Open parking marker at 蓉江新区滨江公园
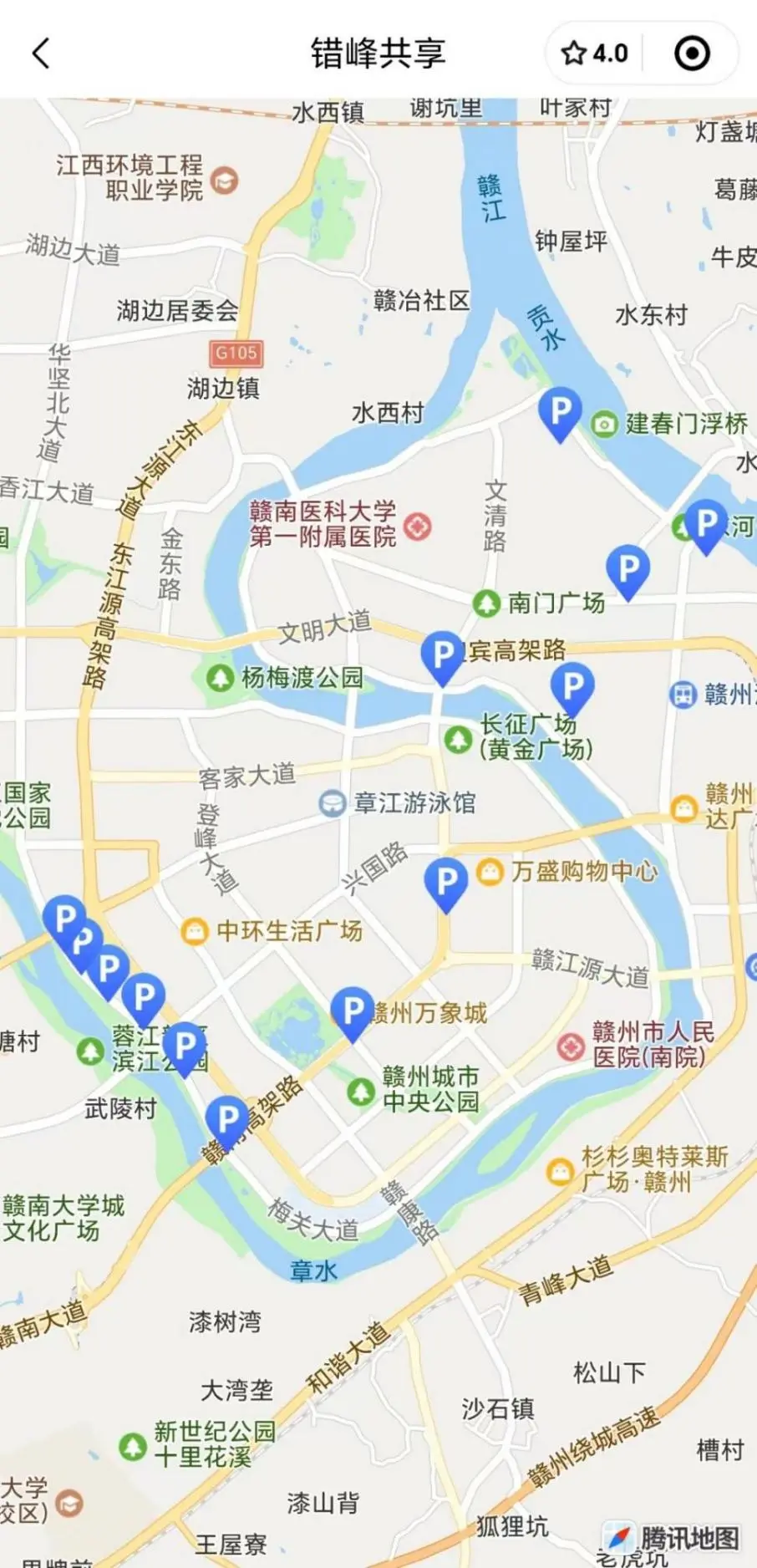Image resolution: width=757 pixels, height=1568 pixels. (x=185, y=1046)
